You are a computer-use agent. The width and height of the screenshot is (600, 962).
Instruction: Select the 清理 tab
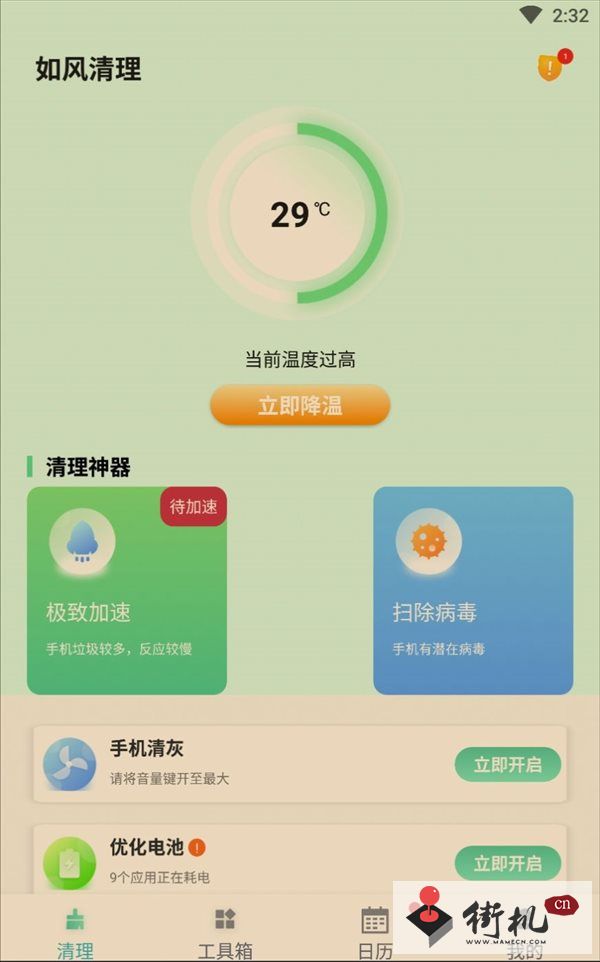[75, 933]
